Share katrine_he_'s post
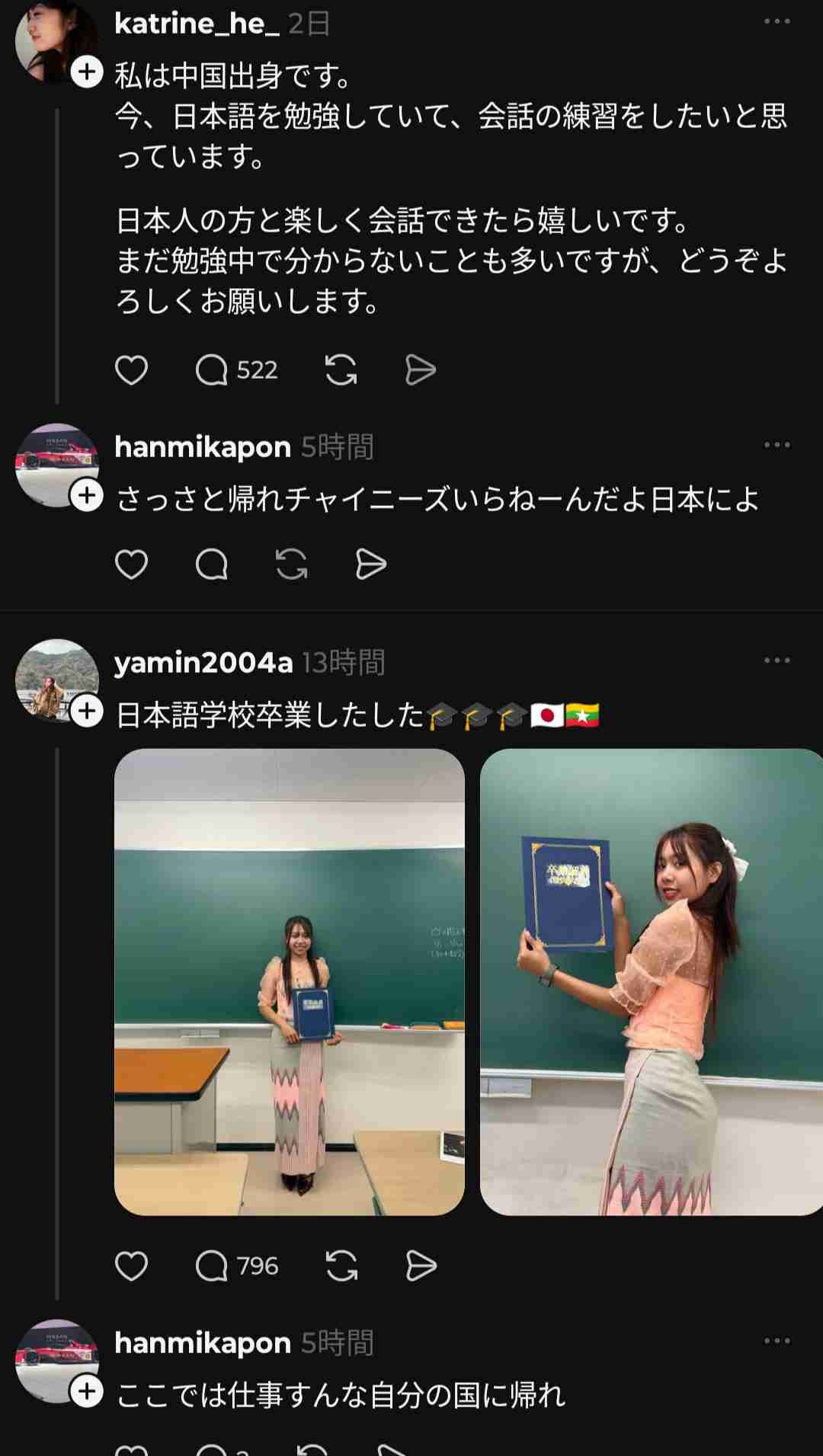Image resolution: width=823 pixels, height=1456 pixels. (x=420, y=370)
